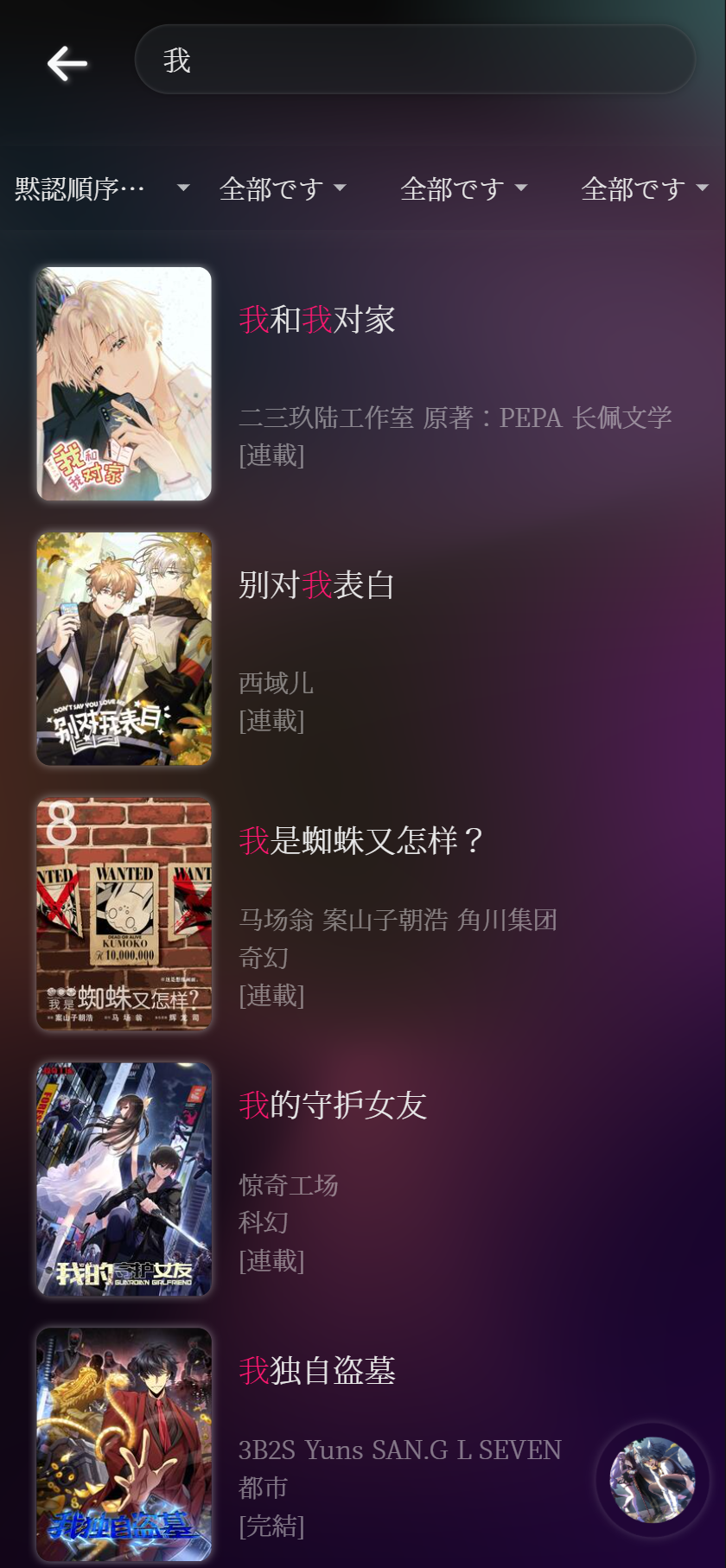Go back with the arrow icon
Viewport: 726px width, 1568px height.
coord(67,64)
